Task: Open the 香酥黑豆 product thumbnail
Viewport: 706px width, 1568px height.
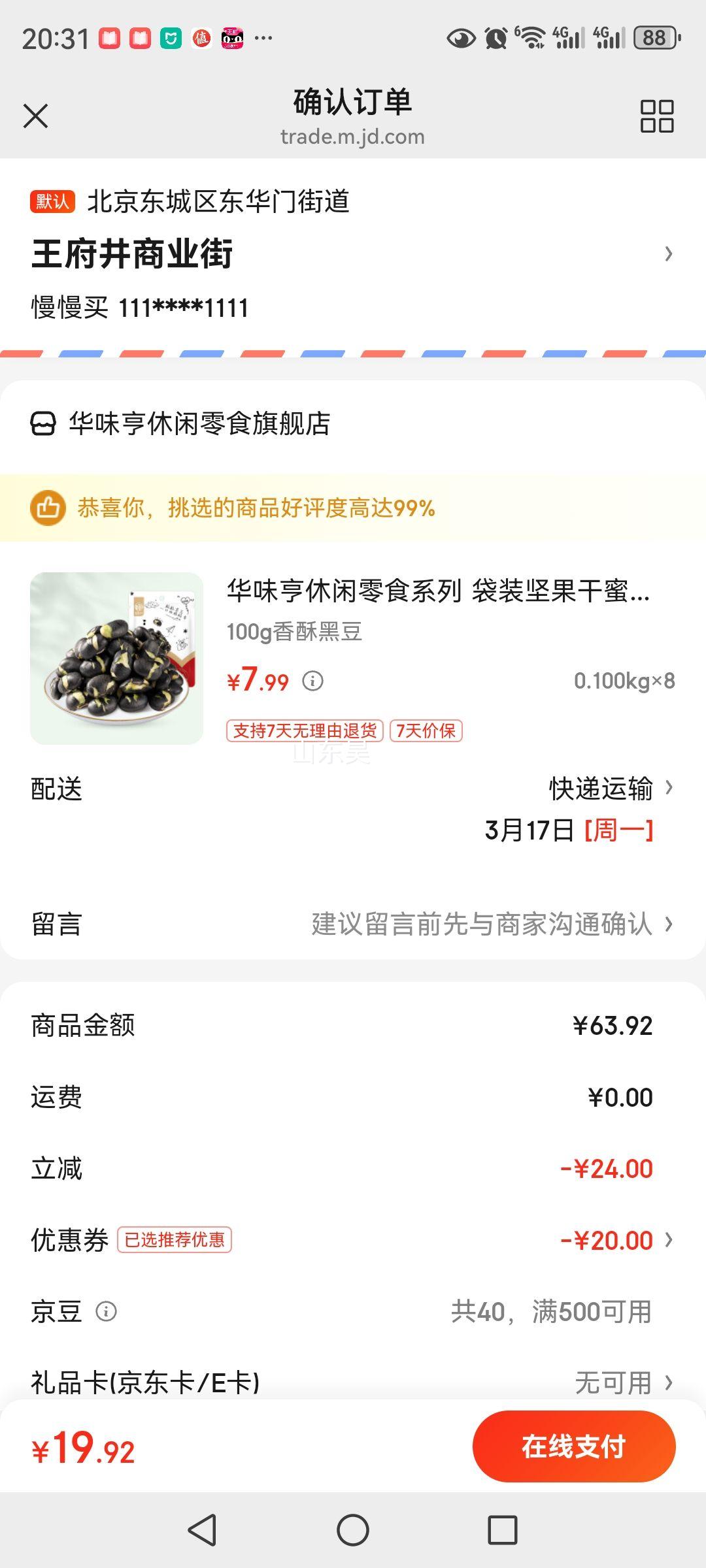Action: tap(116, 658)
